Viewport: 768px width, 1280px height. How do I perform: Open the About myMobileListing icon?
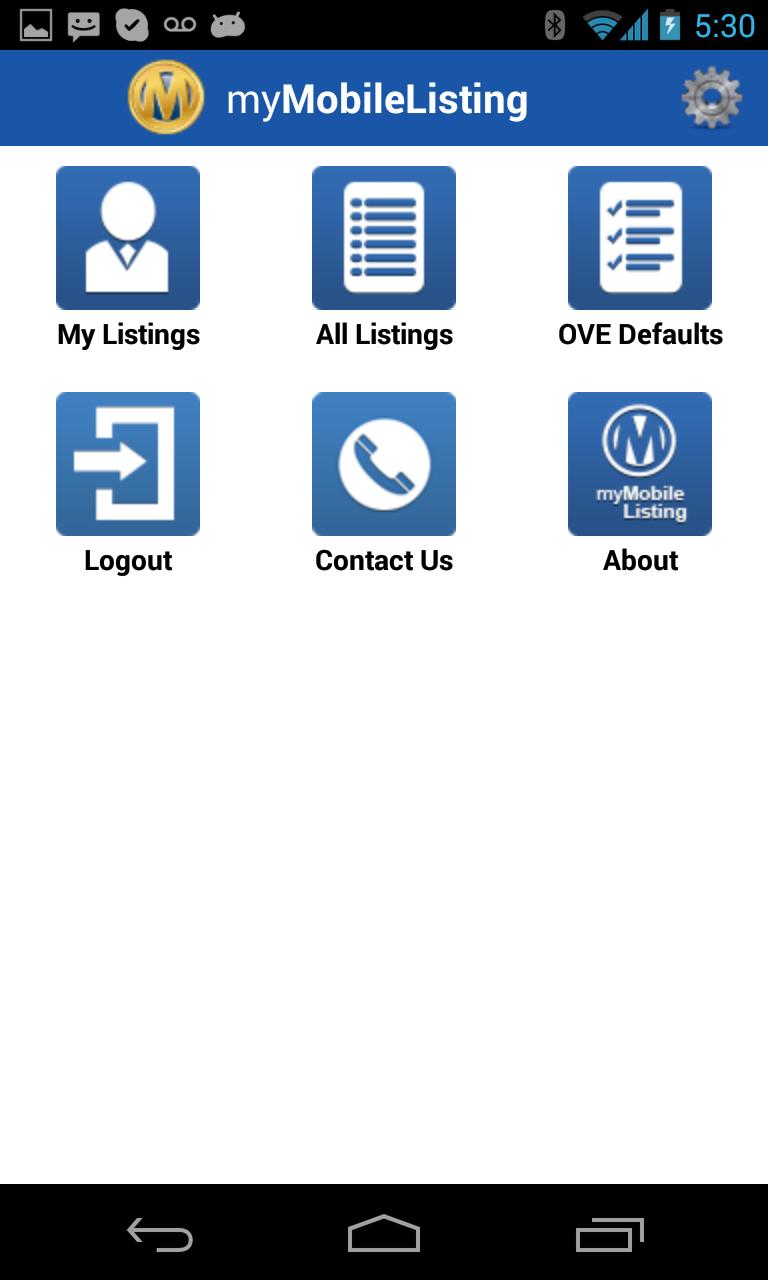tap(640, 463)
